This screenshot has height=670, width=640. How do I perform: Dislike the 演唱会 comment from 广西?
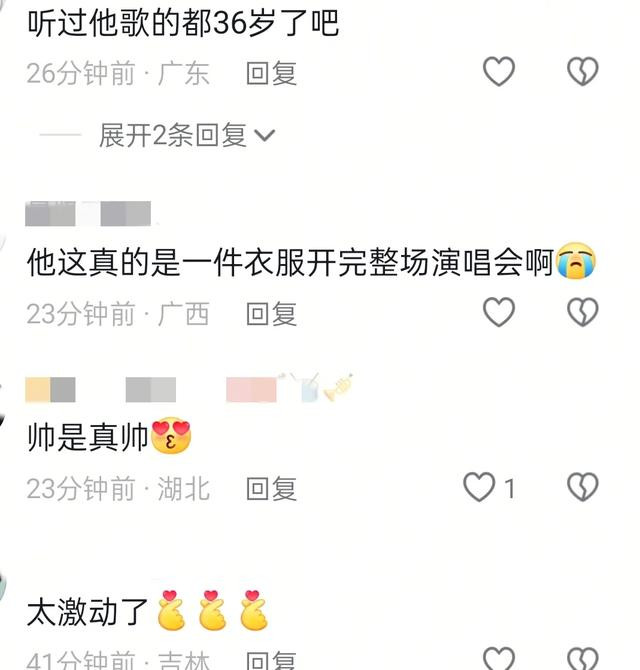point(583,313)
